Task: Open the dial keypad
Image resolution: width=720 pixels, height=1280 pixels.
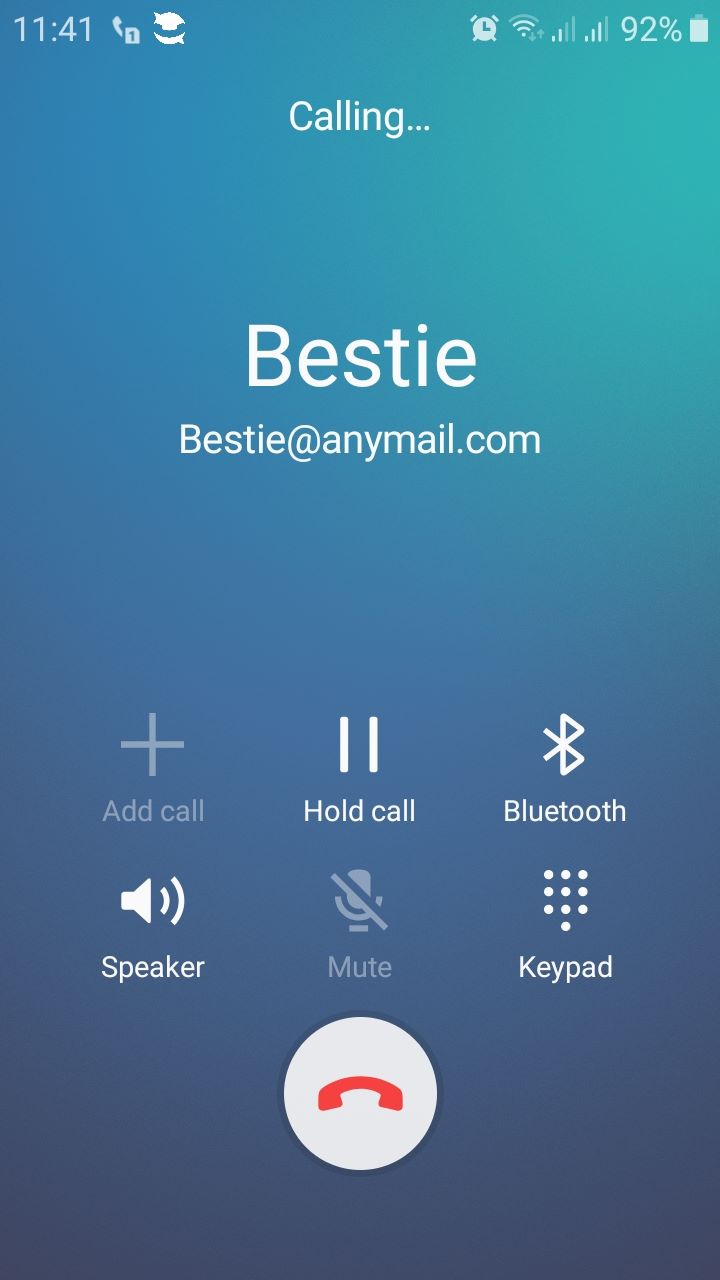Action: coord(565,922)
